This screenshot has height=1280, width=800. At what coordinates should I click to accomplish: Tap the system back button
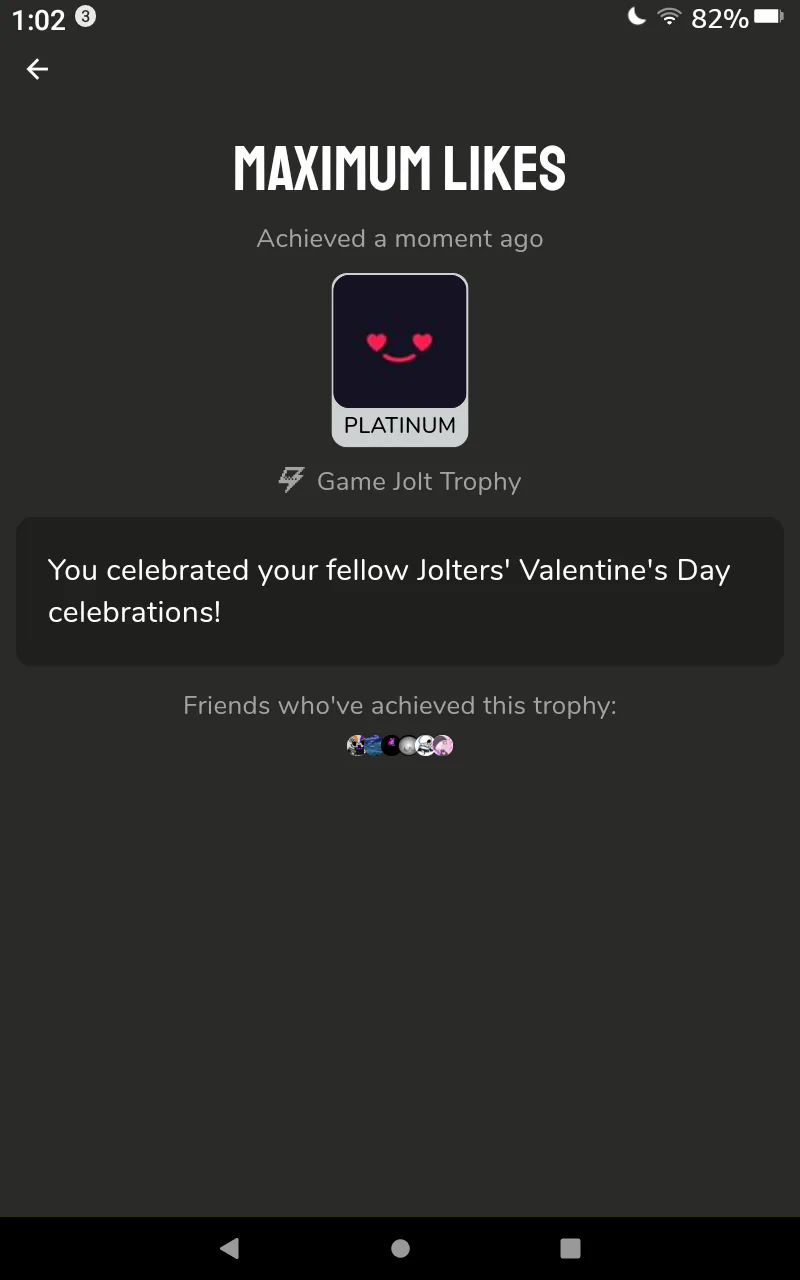(x=229, y=1247)
